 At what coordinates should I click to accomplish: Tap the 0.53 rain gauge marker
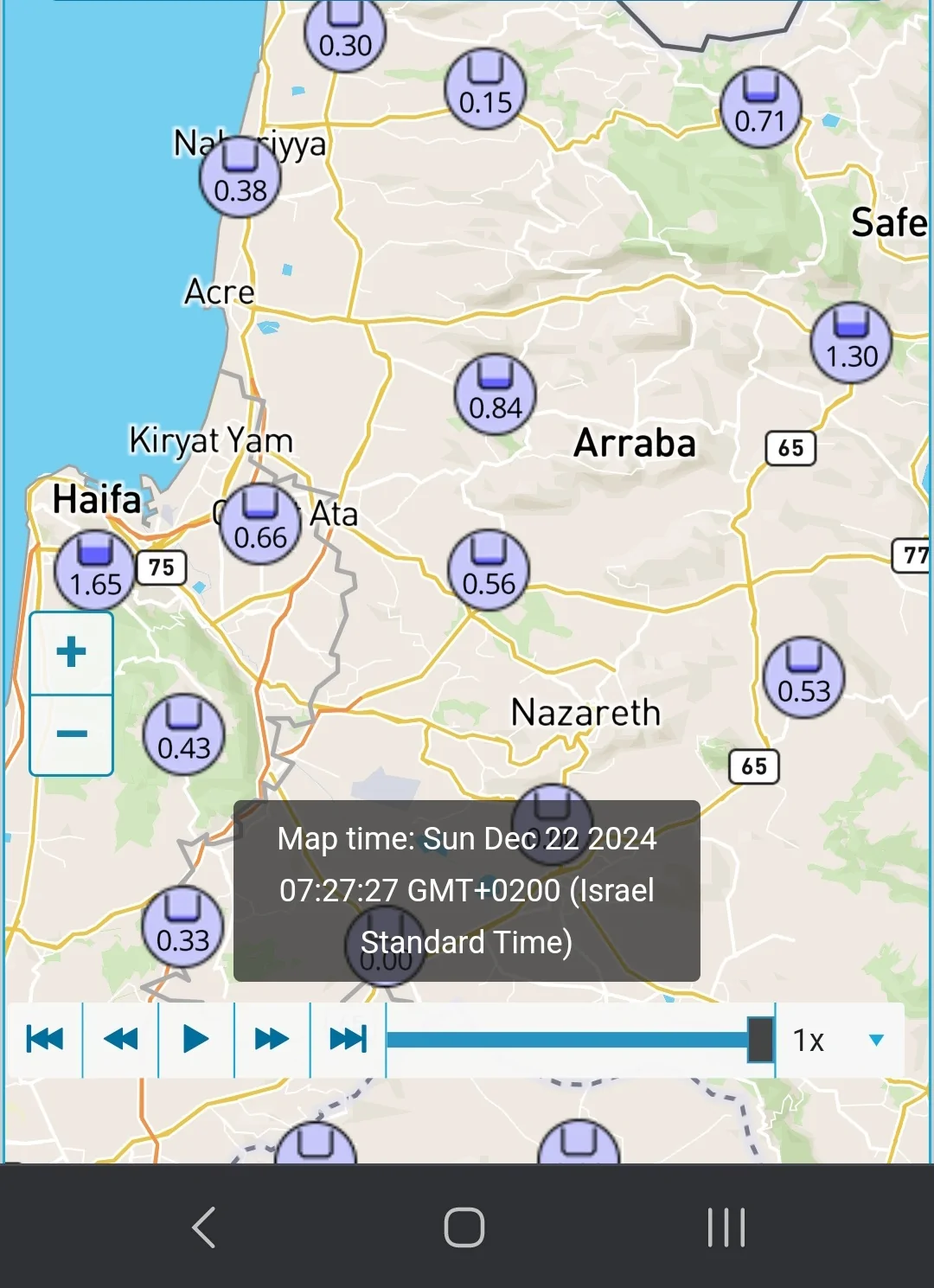tap(804, 678)
